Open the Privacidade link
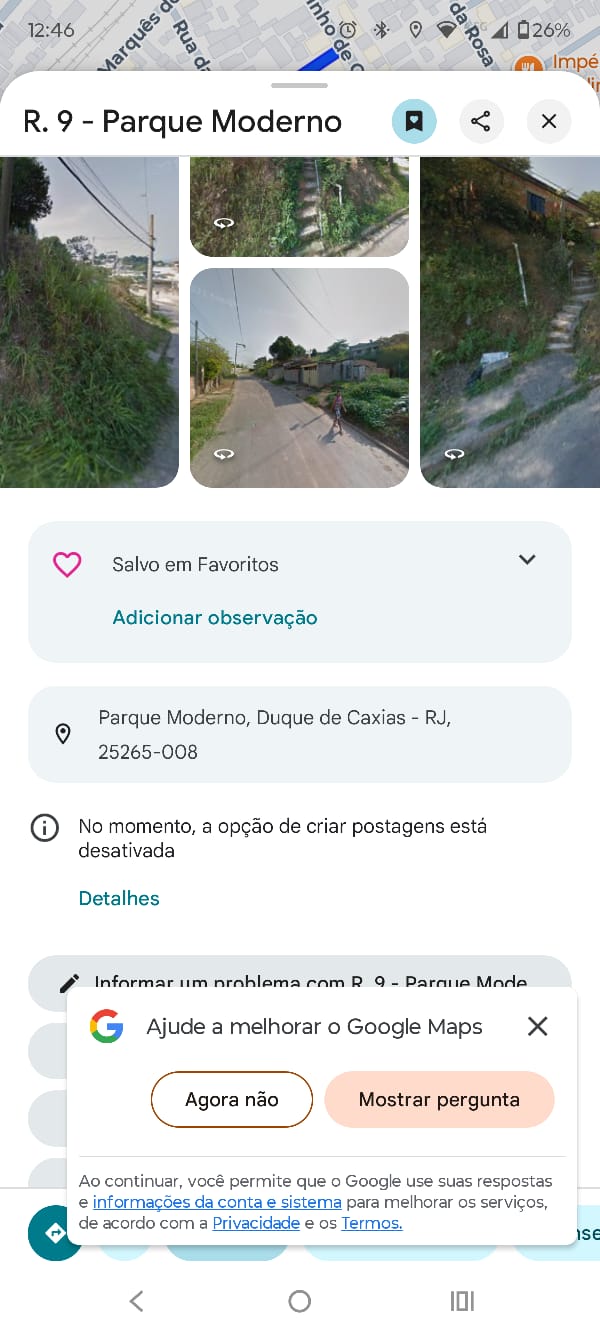The height and width of the screenshot is (1335, 600). pos(256,1223)
